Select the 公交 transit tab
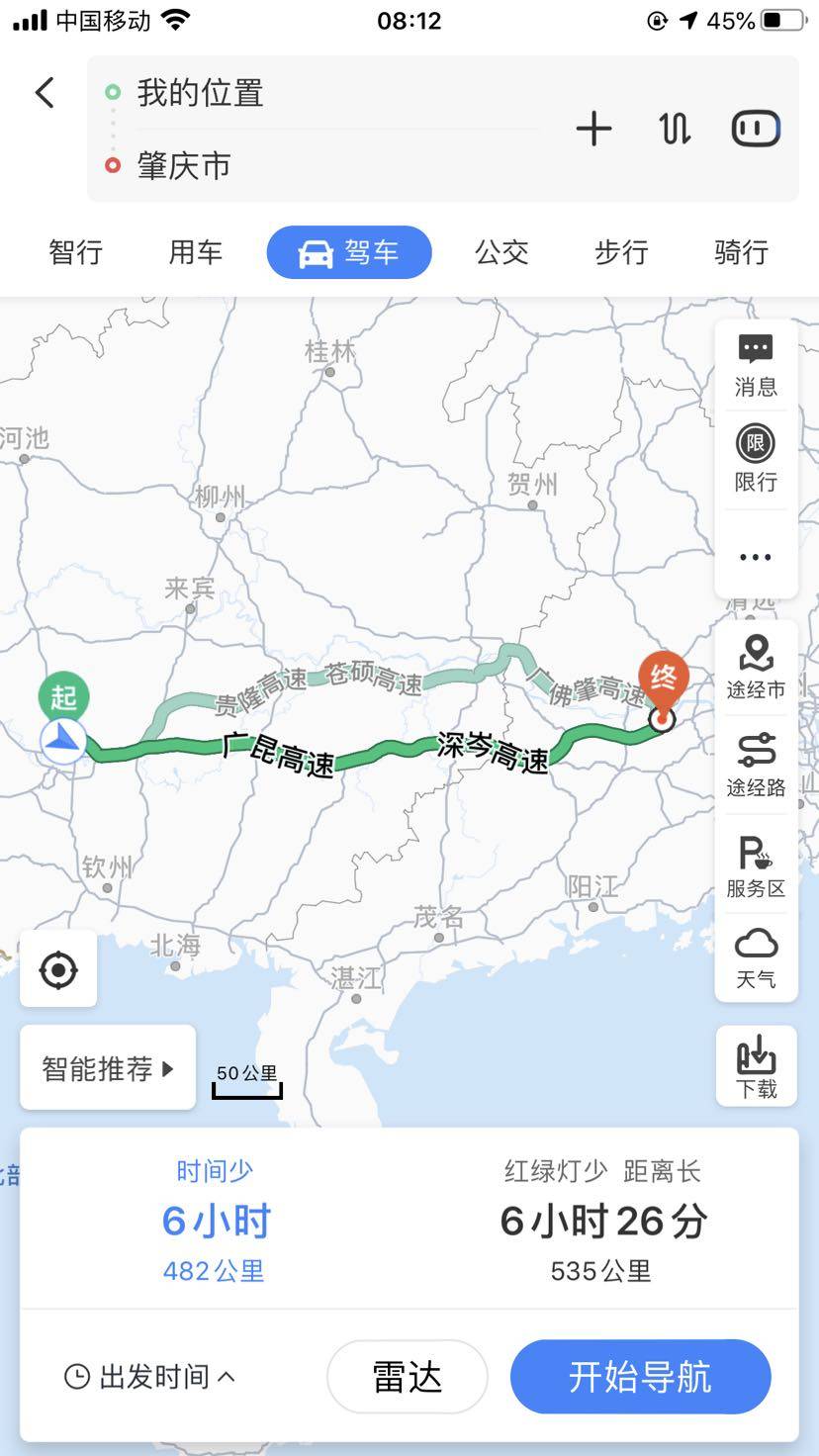 501,252
